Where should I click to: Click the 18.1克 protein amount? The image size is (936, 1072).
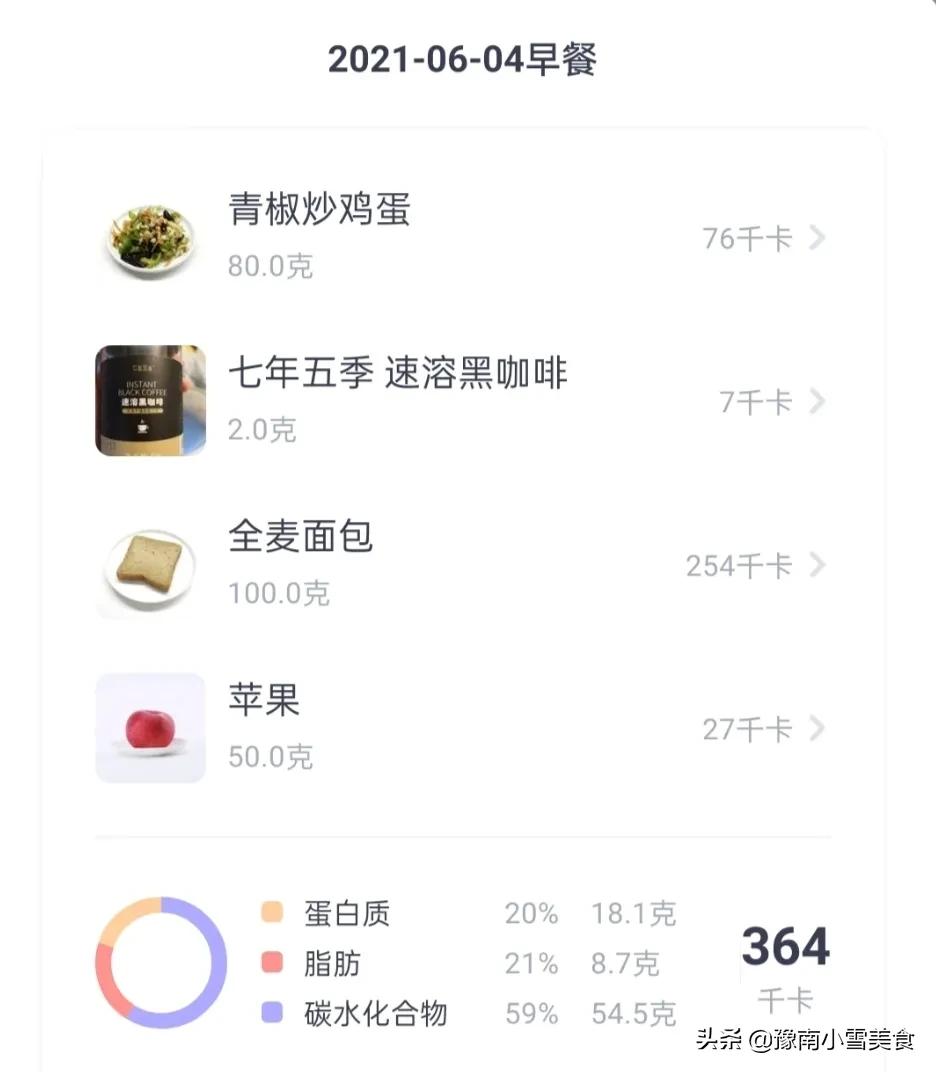[x=635, y=912]
